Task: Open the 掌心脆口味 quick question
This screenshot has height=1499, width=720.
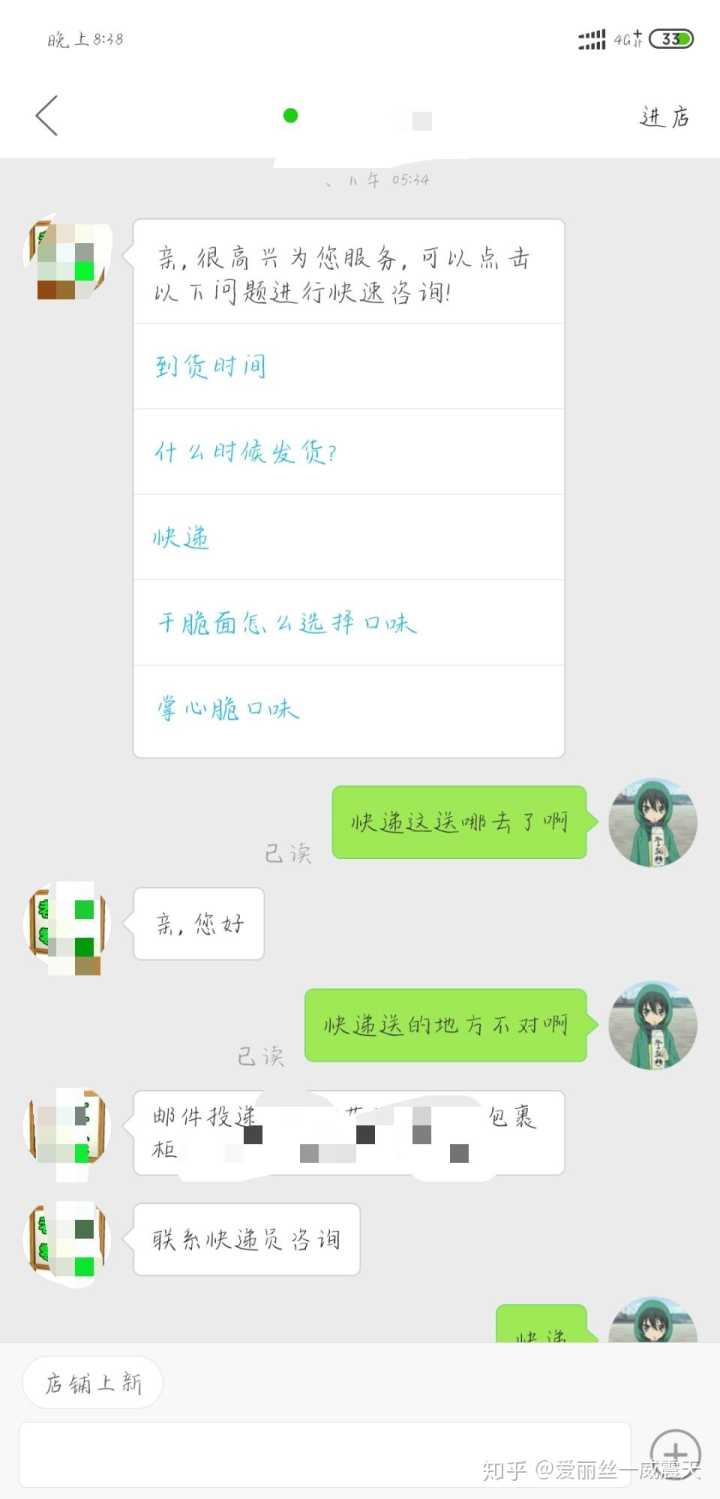Action: (x=228, y=709)
